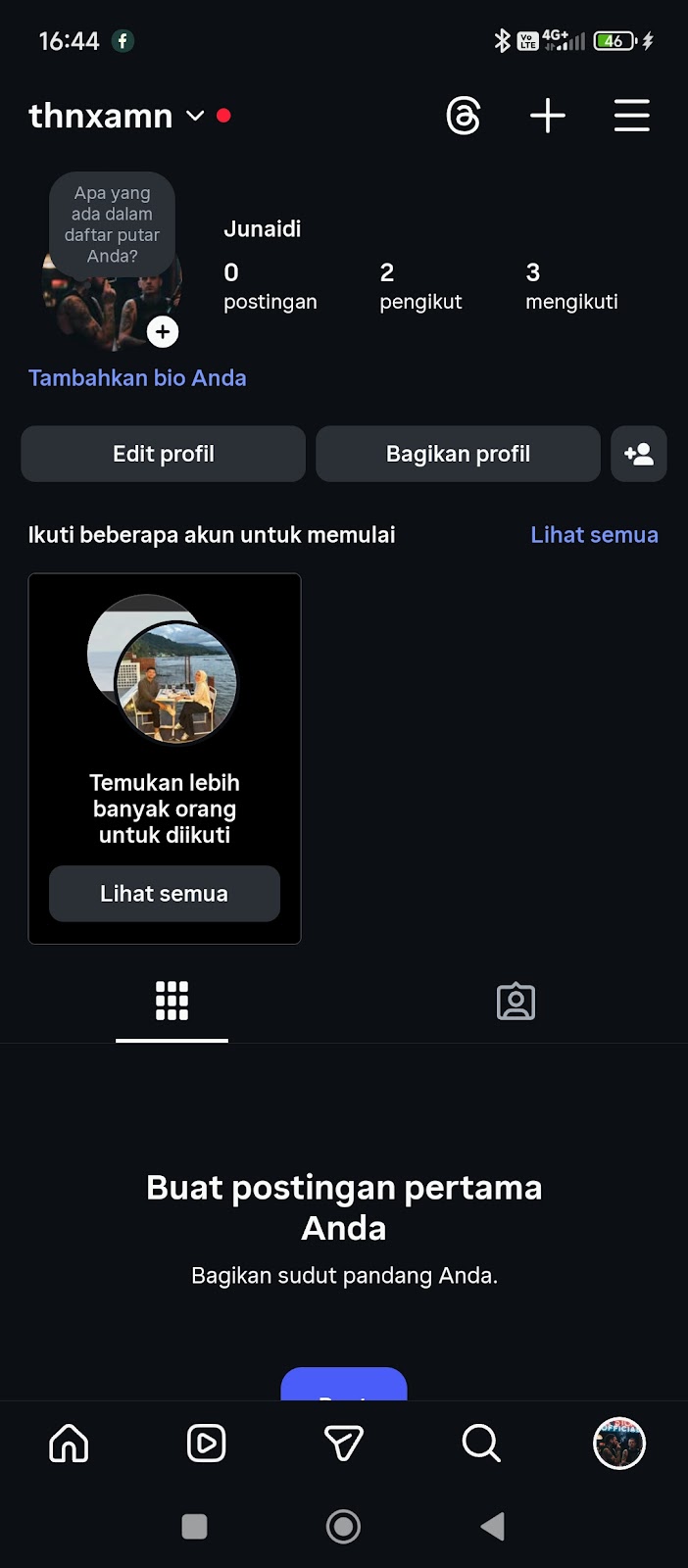Open the Search tab

481,1444
